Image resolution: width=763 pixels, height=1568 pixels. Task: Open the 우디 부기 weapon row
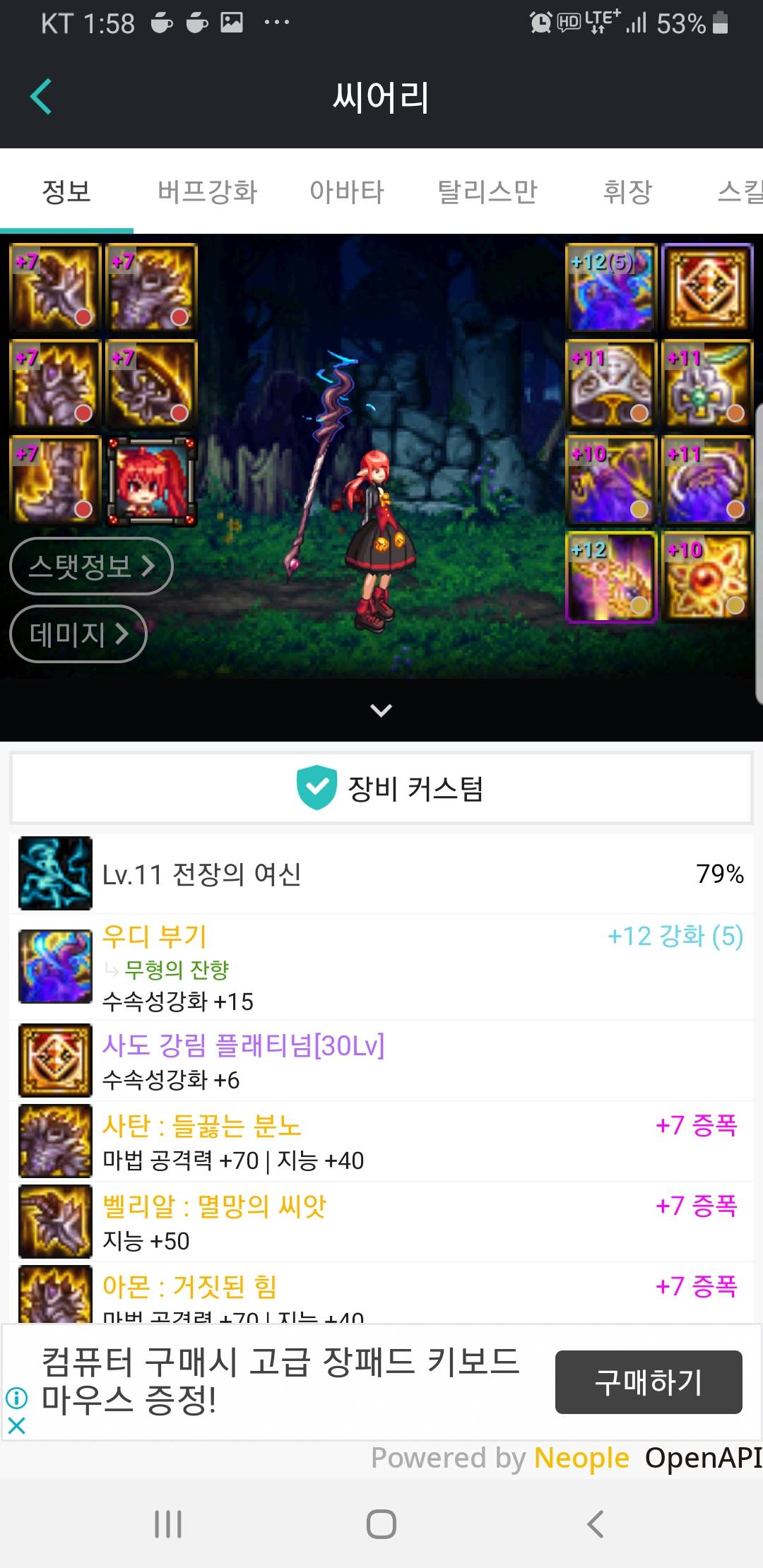point(381,967)
